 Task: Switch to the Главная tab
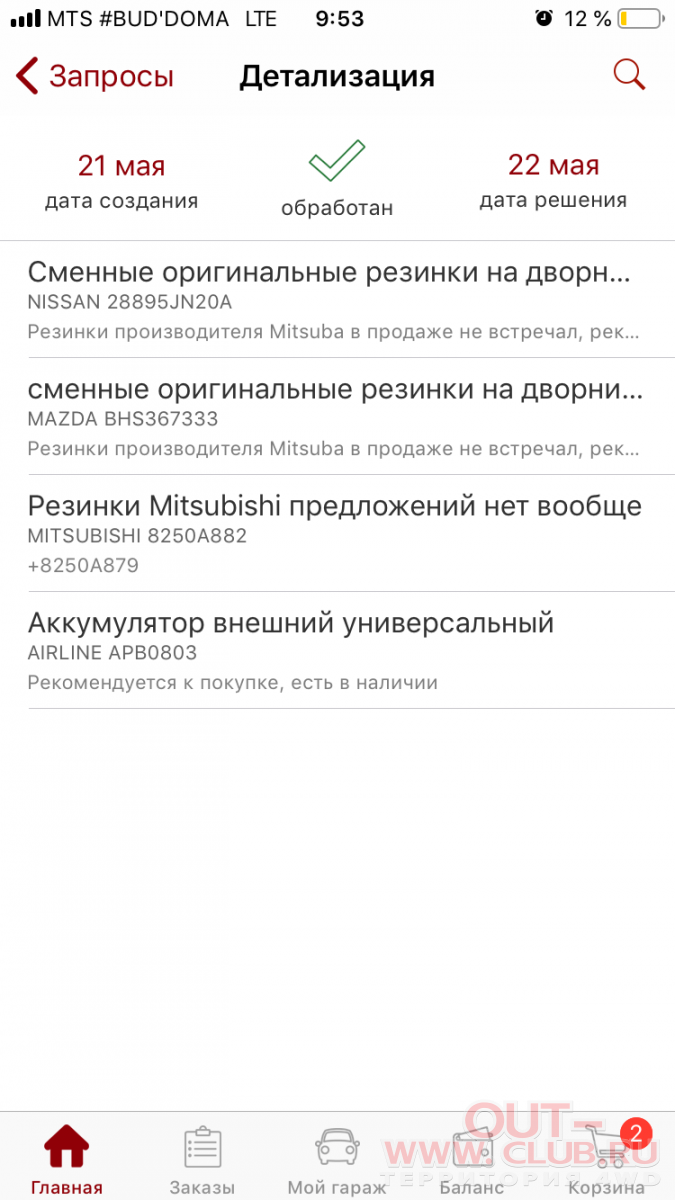pos(67,1159)
